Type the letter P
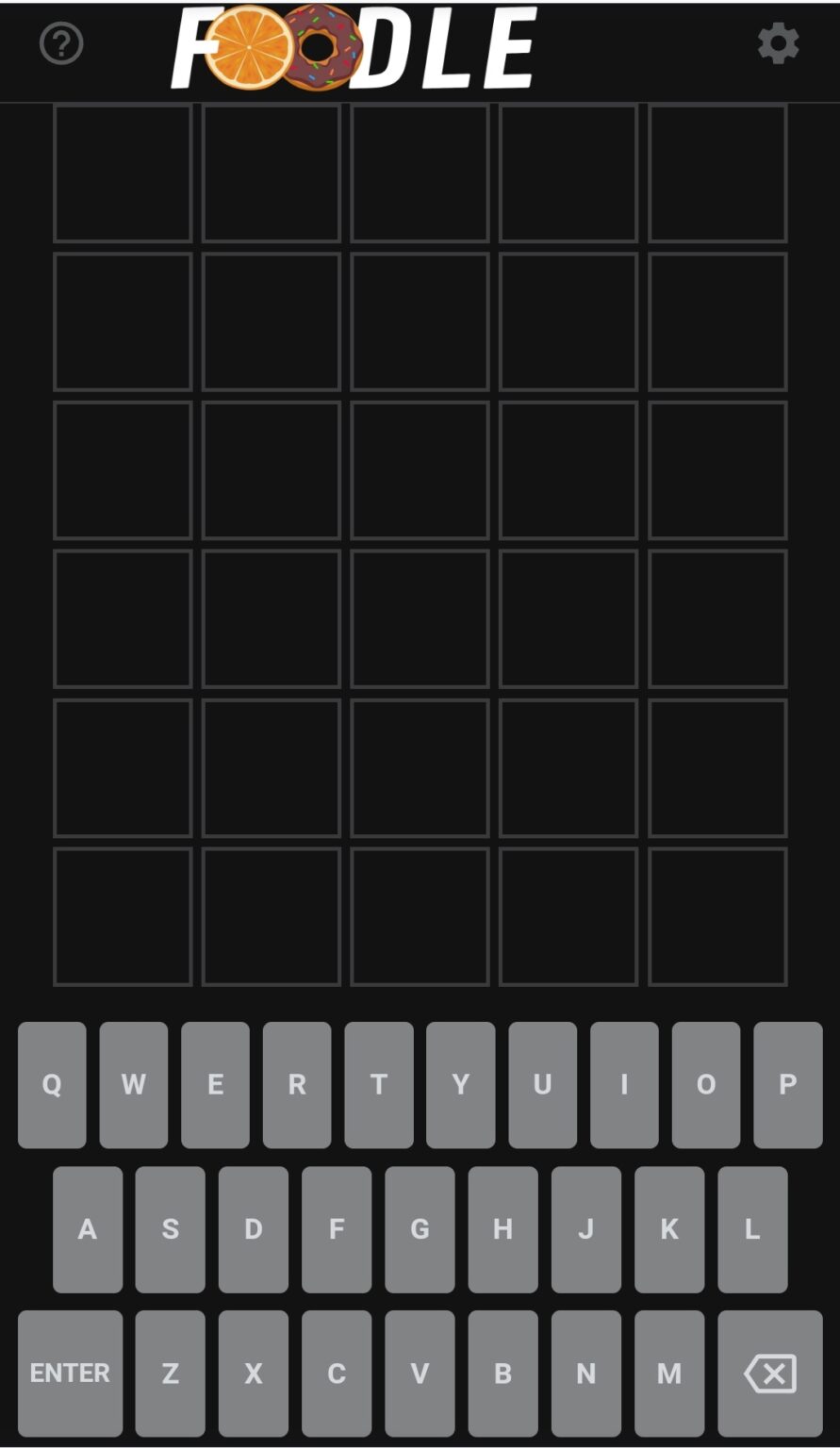 (787, 1084)
